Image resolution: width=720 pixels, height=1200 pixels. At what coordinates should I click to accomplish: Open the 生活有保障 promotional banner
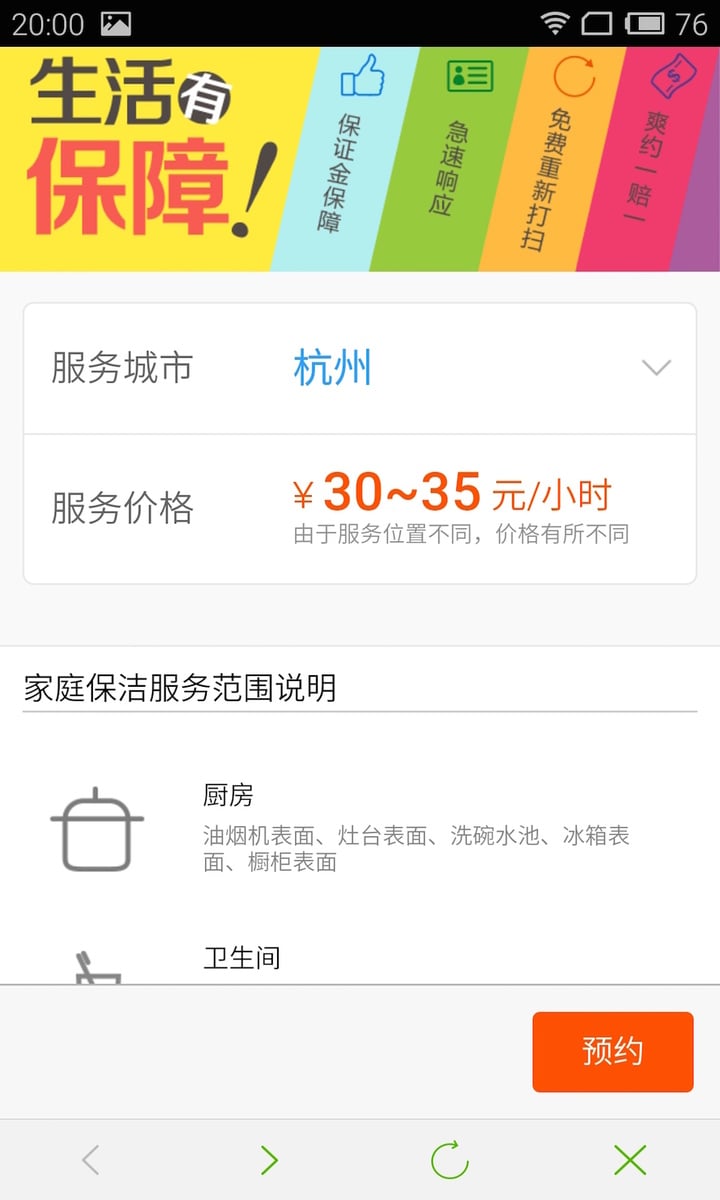tap(360, 159)
